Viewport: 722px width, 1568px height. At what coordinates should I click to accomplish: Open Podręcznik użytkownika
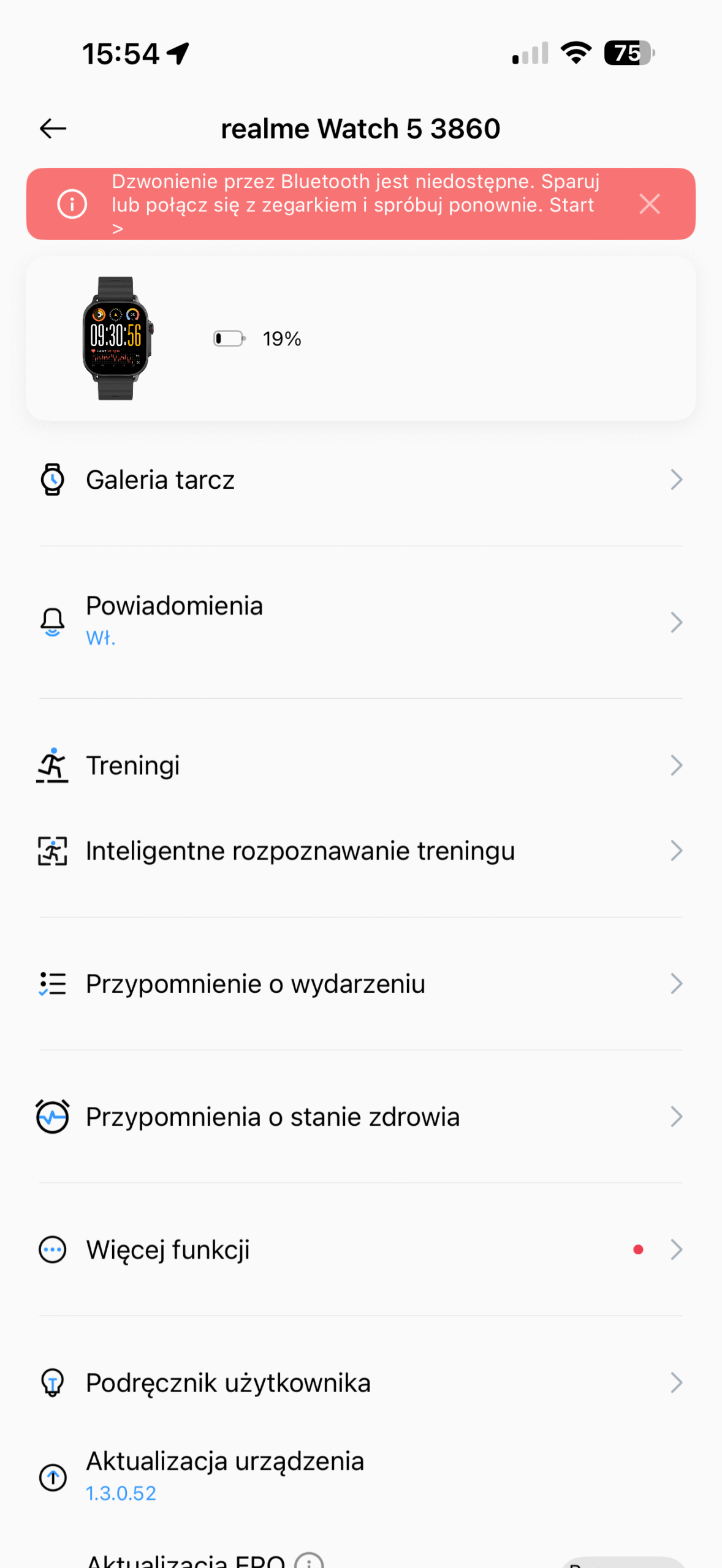click(x=360, y=1382)
